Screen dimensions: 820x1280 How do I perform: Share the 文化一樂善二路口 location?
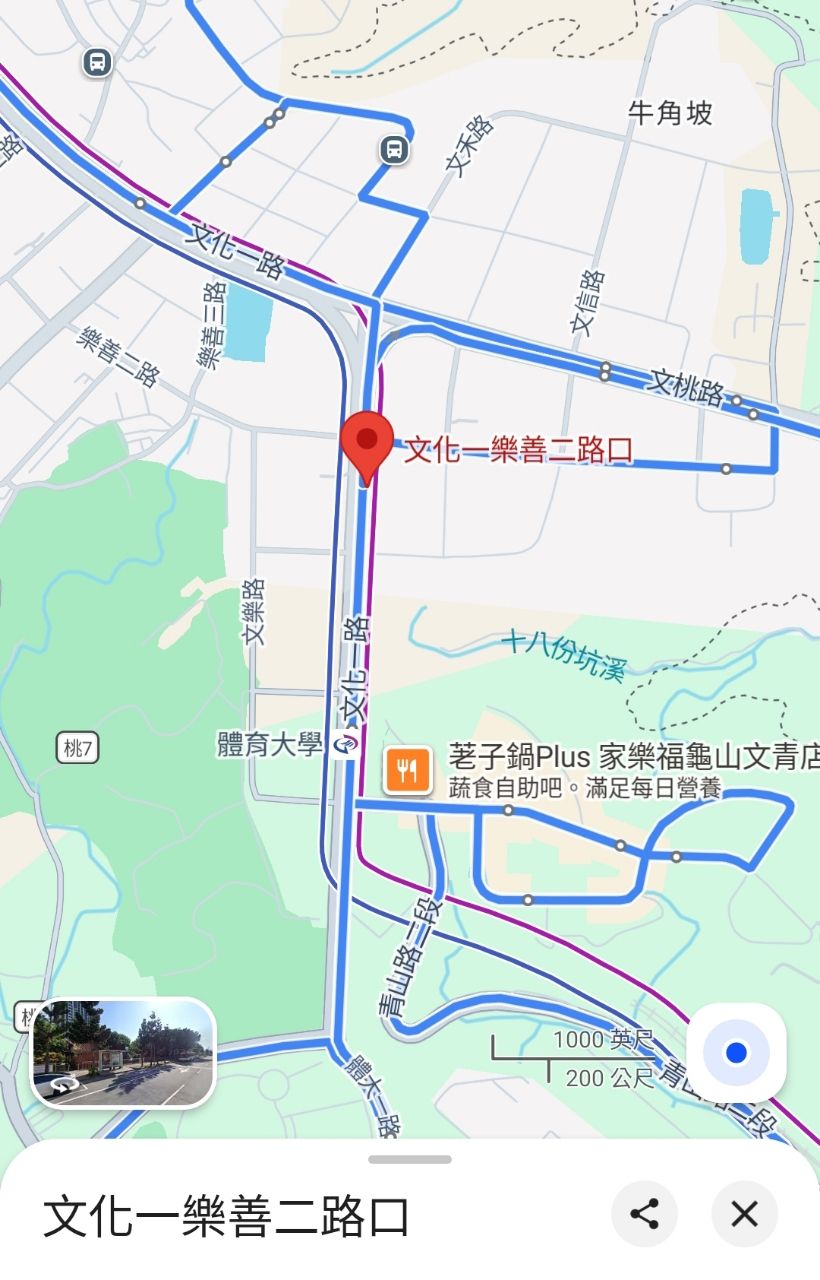tap(644, 1214)
